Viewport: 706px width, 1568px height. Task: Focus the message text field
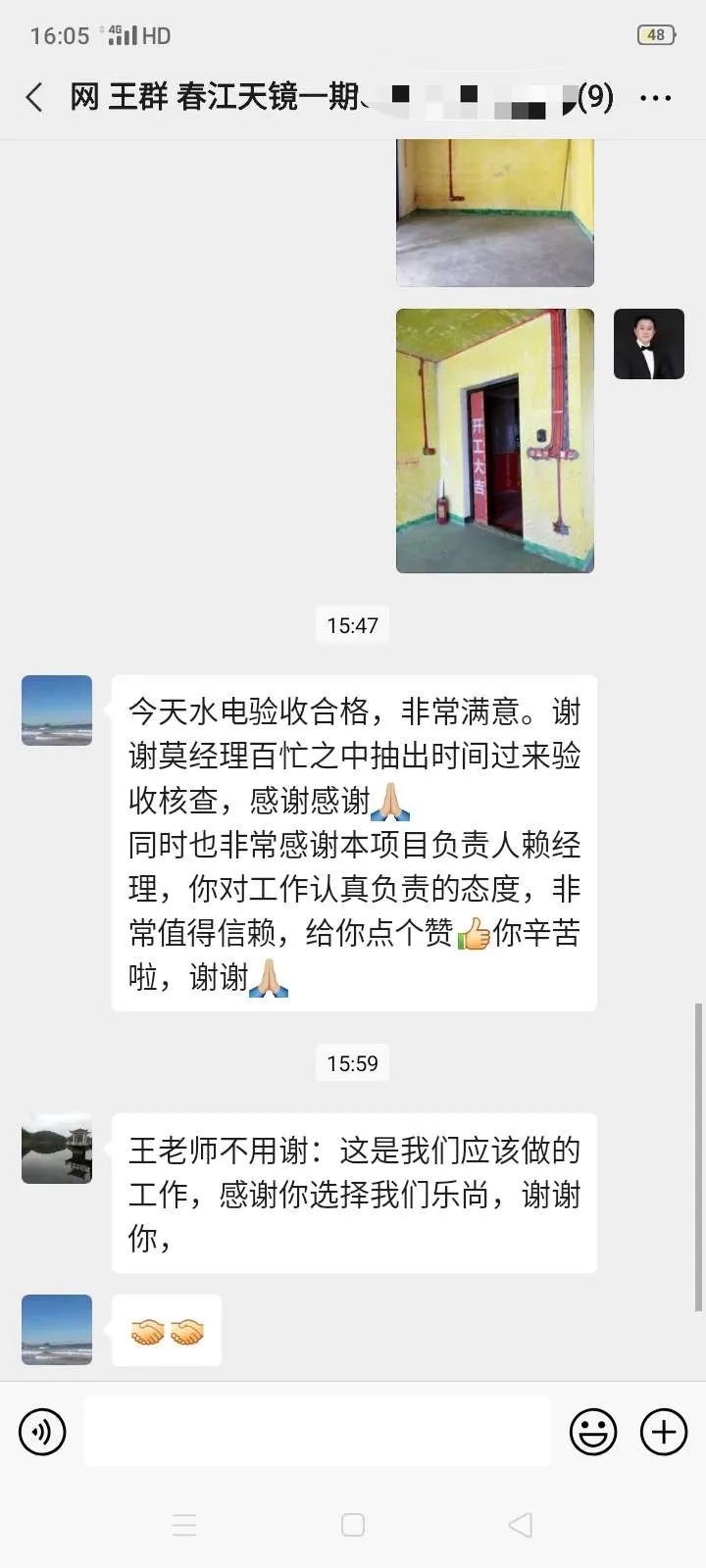click(x=317, y=1432)
